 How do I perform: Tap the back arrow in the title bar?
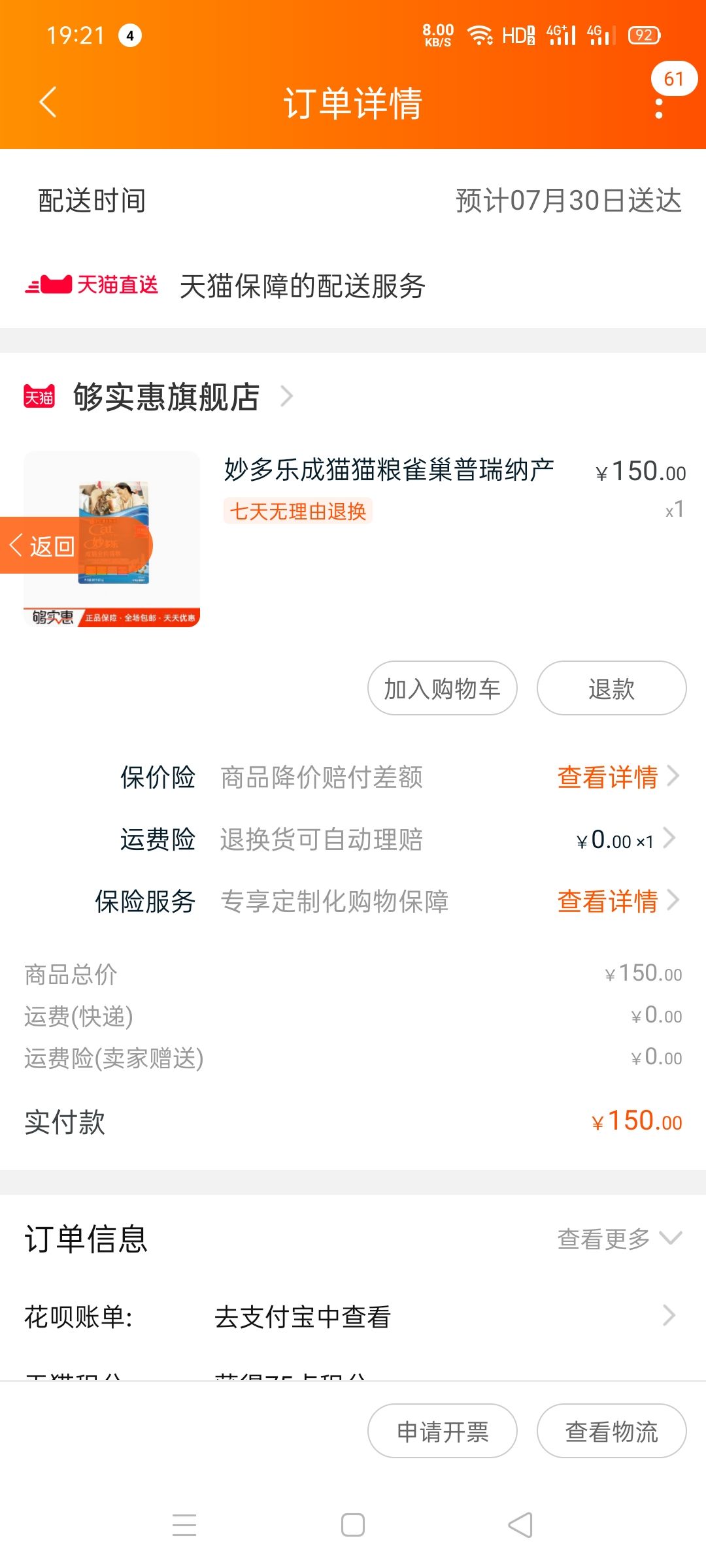[46, 103]
